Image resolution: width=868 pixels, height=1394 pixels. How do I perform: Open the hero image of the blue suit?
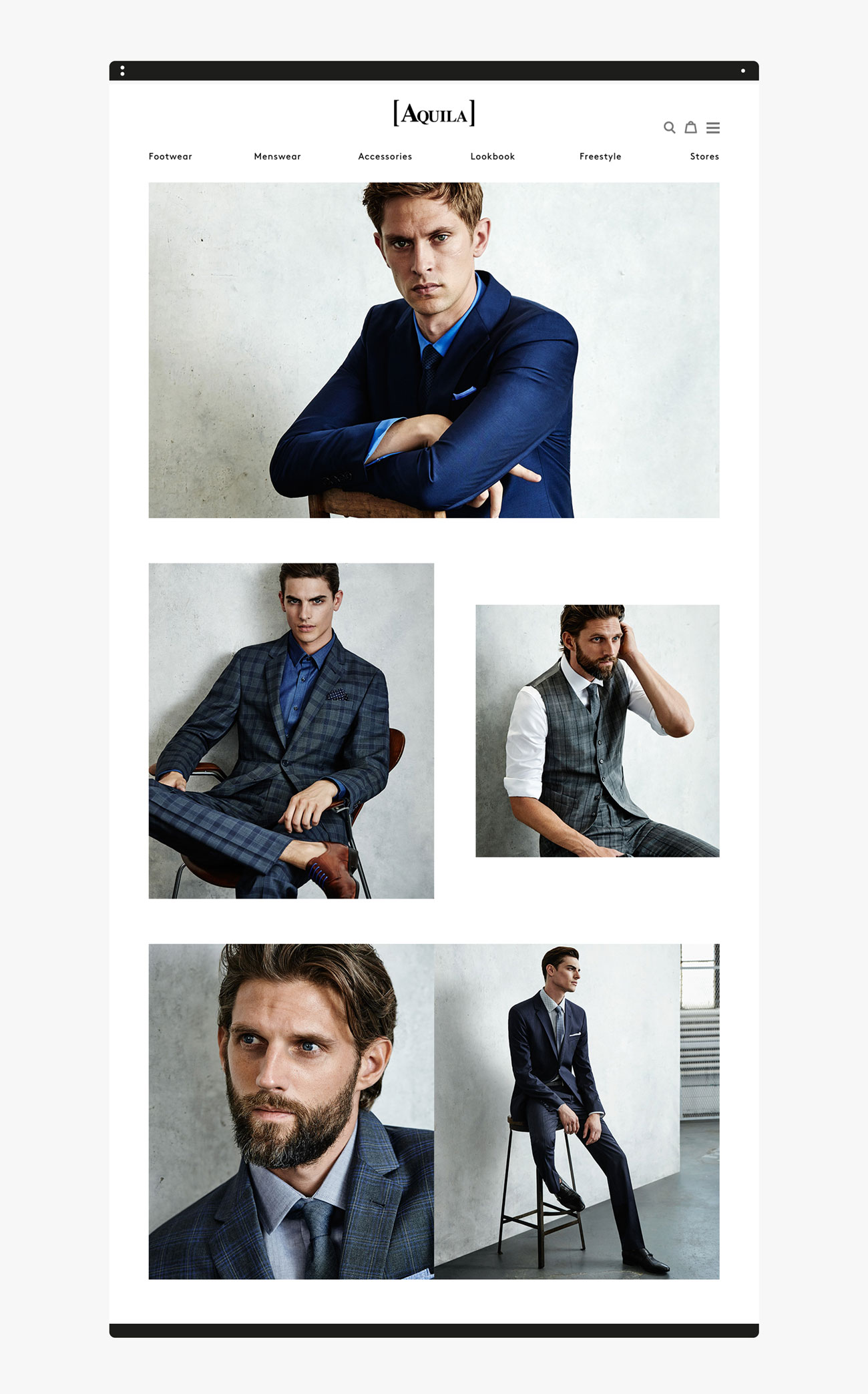(x=434, y=350)
